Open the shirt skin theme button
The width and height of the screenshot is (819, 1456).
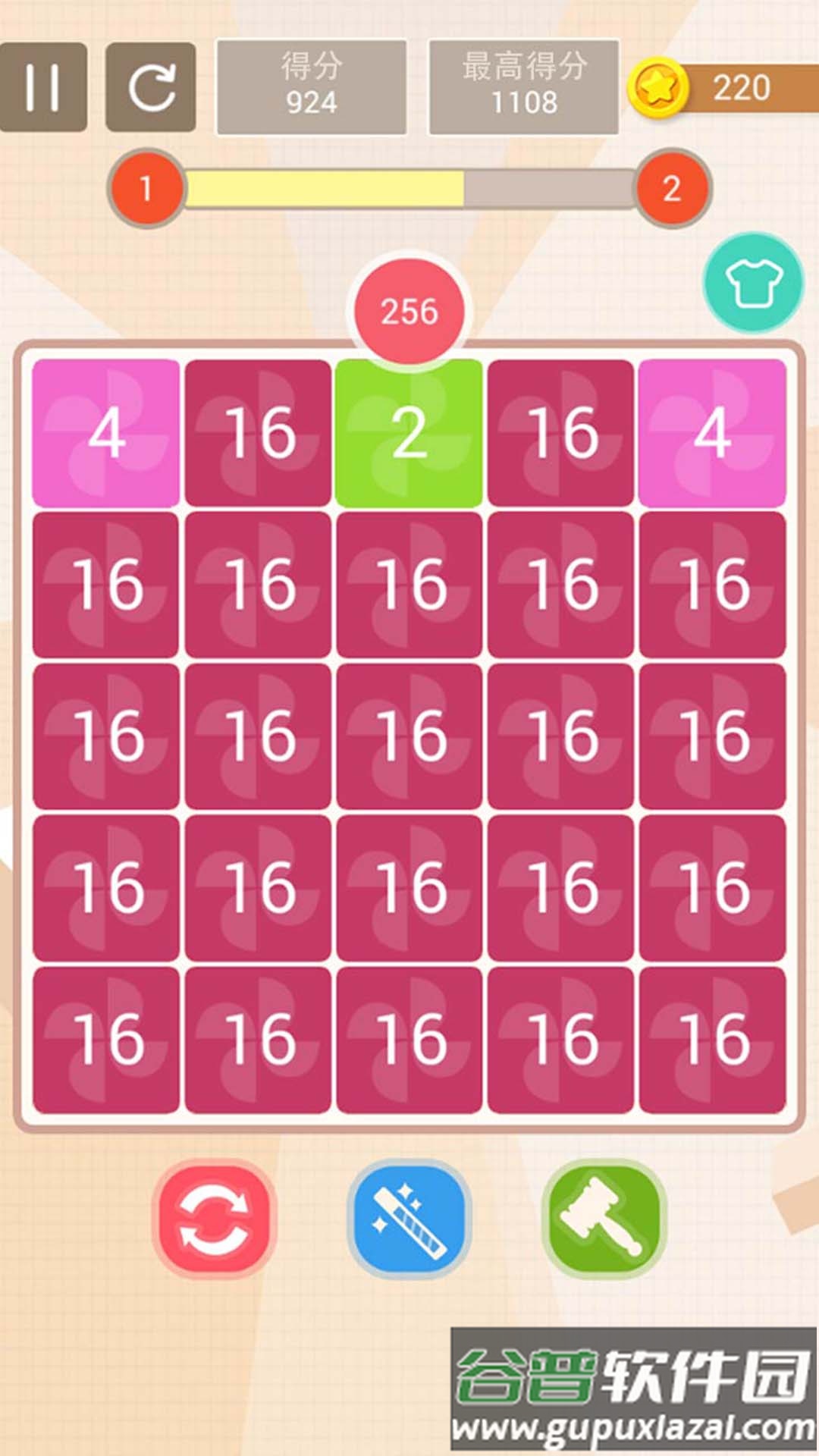click(752, 283)
